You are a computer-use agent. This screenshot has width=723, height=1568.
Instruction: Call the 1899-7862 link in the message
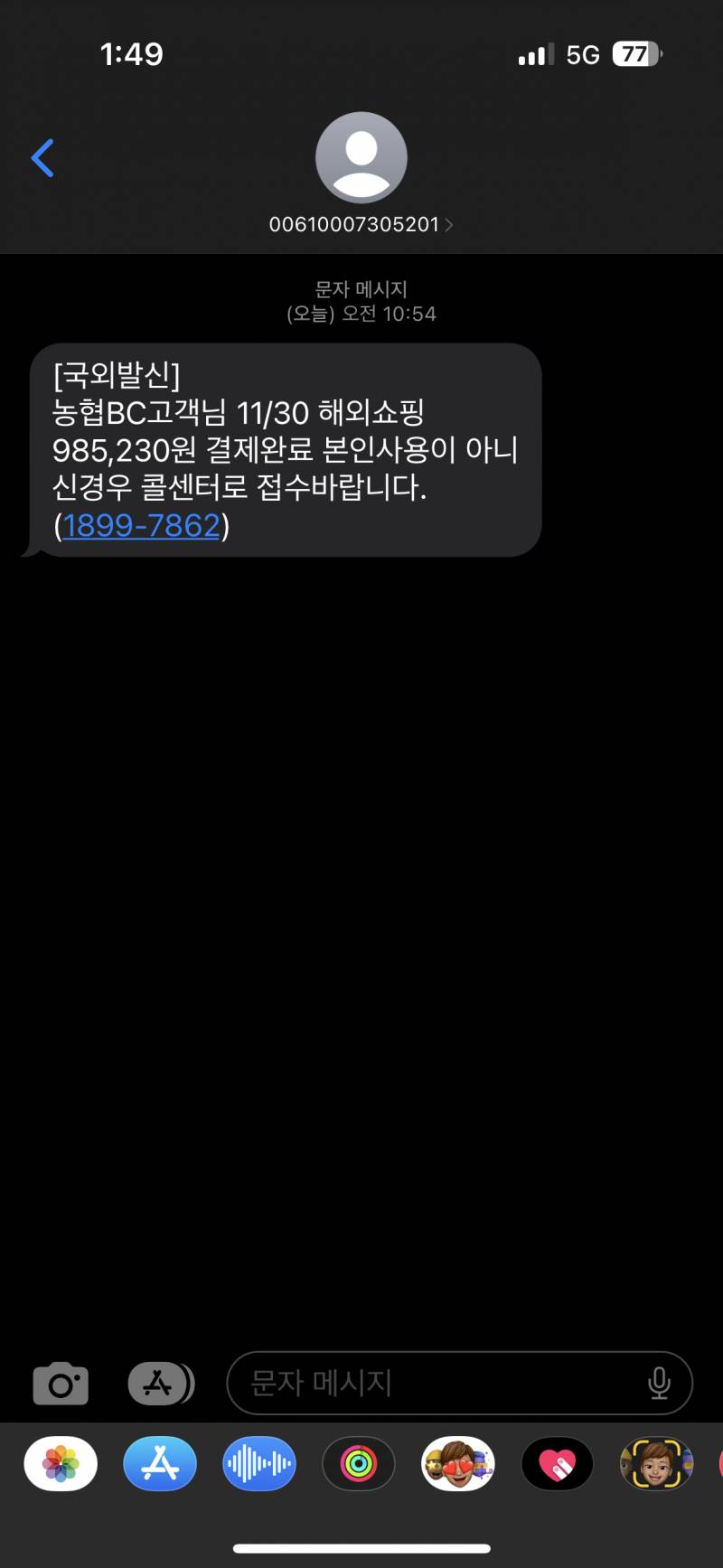(x=140, y=524)
